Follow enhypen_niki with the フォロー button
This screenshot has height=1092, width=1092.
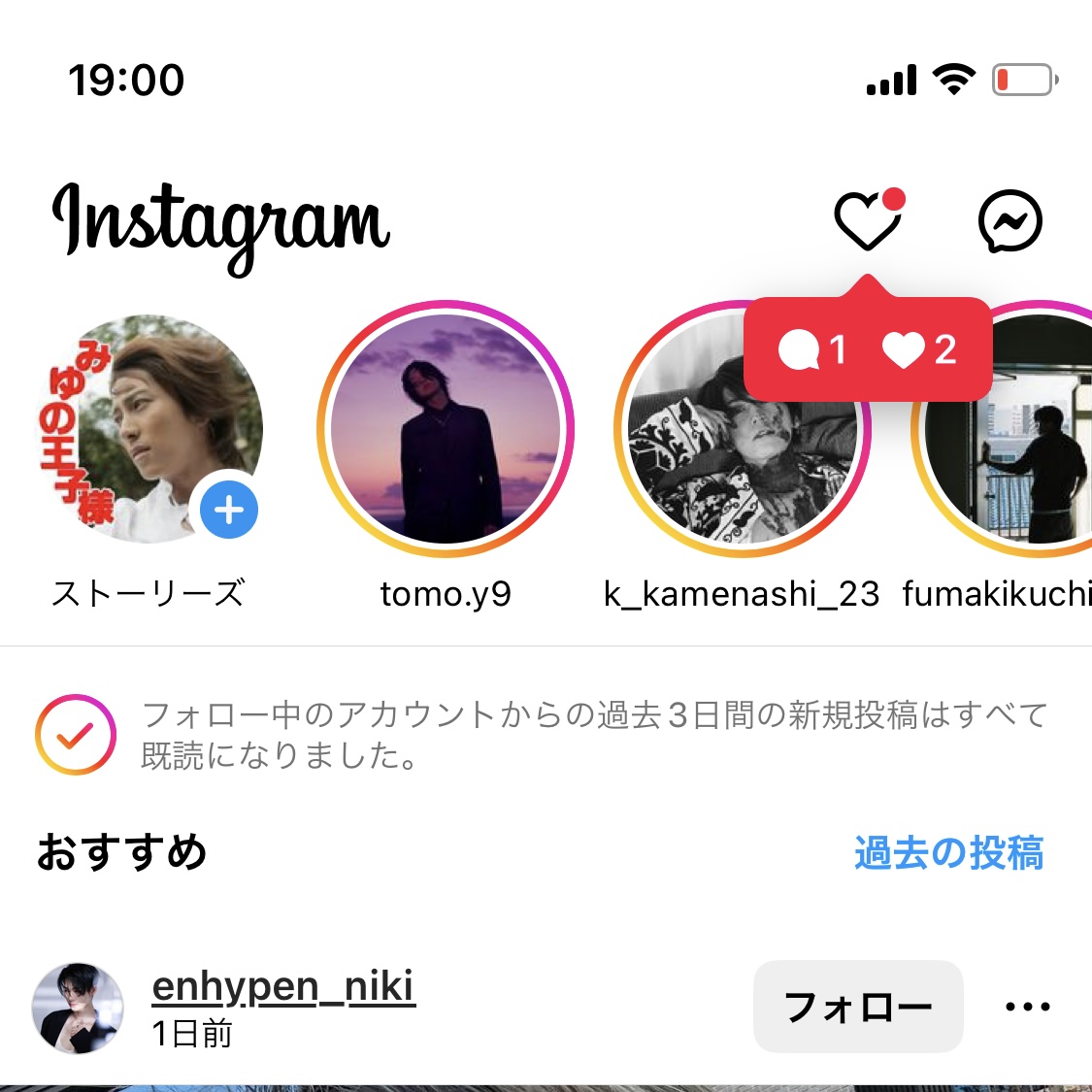tap(857, 1007)
